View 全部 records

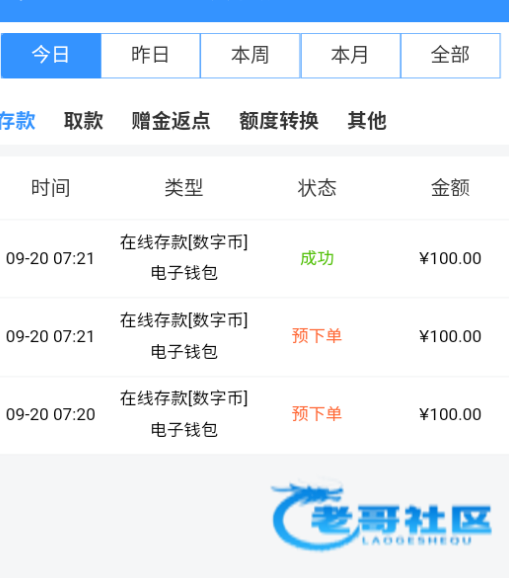450,55
